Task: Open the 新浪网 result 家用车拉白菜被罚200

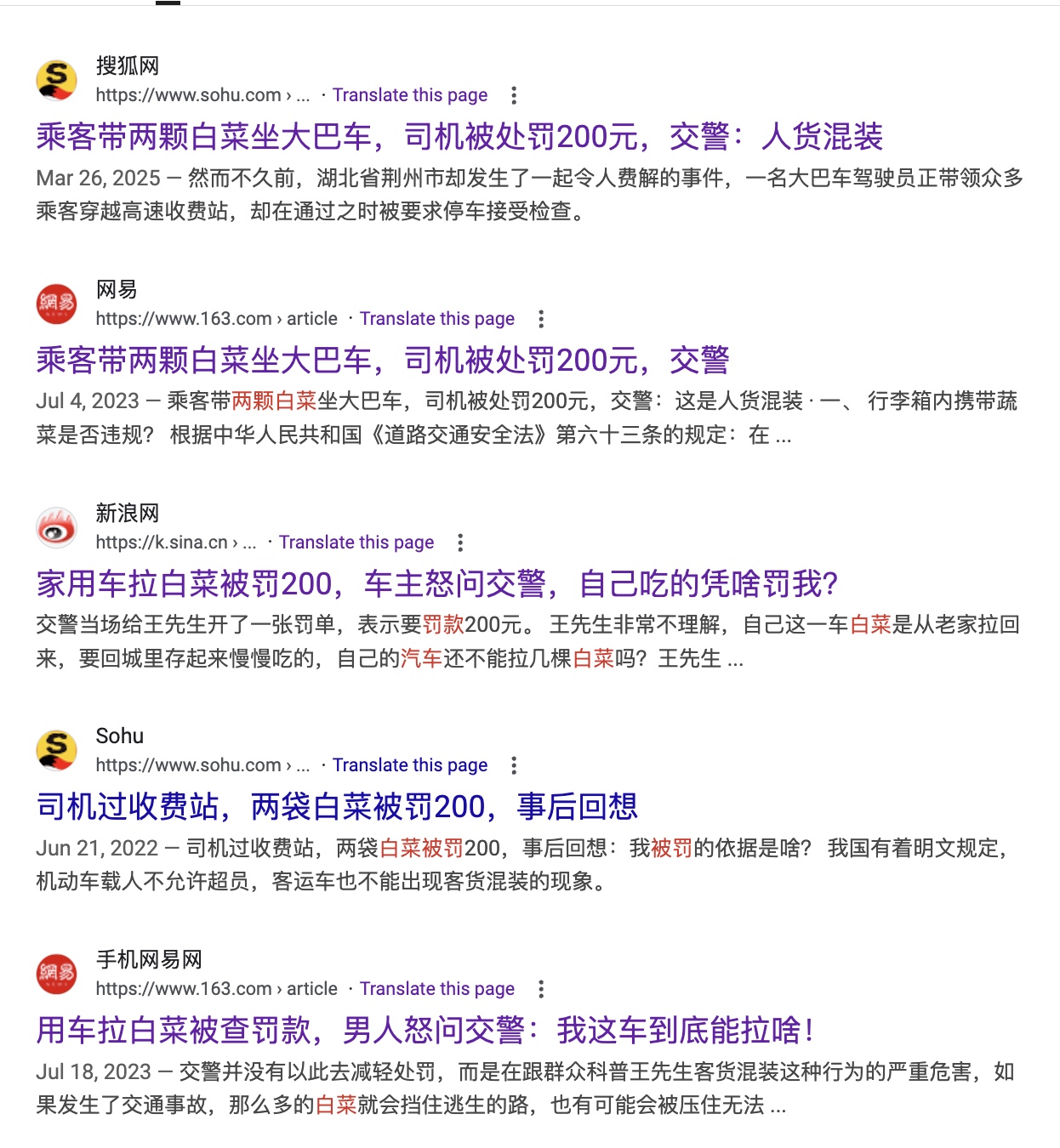Action: click(x=437, y=584)
